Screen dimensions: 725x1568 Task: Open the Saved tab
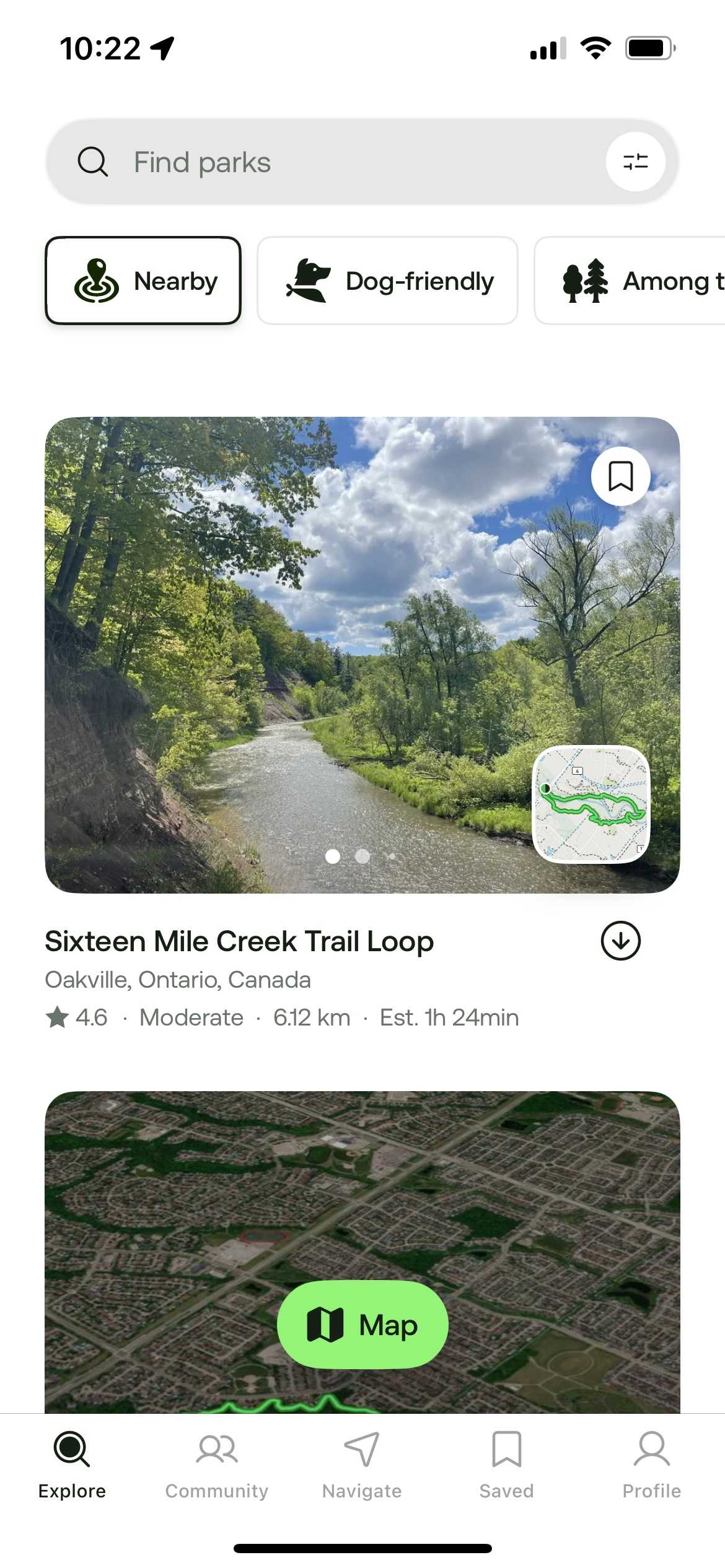pyautogui.click(x=506, y=1465)
